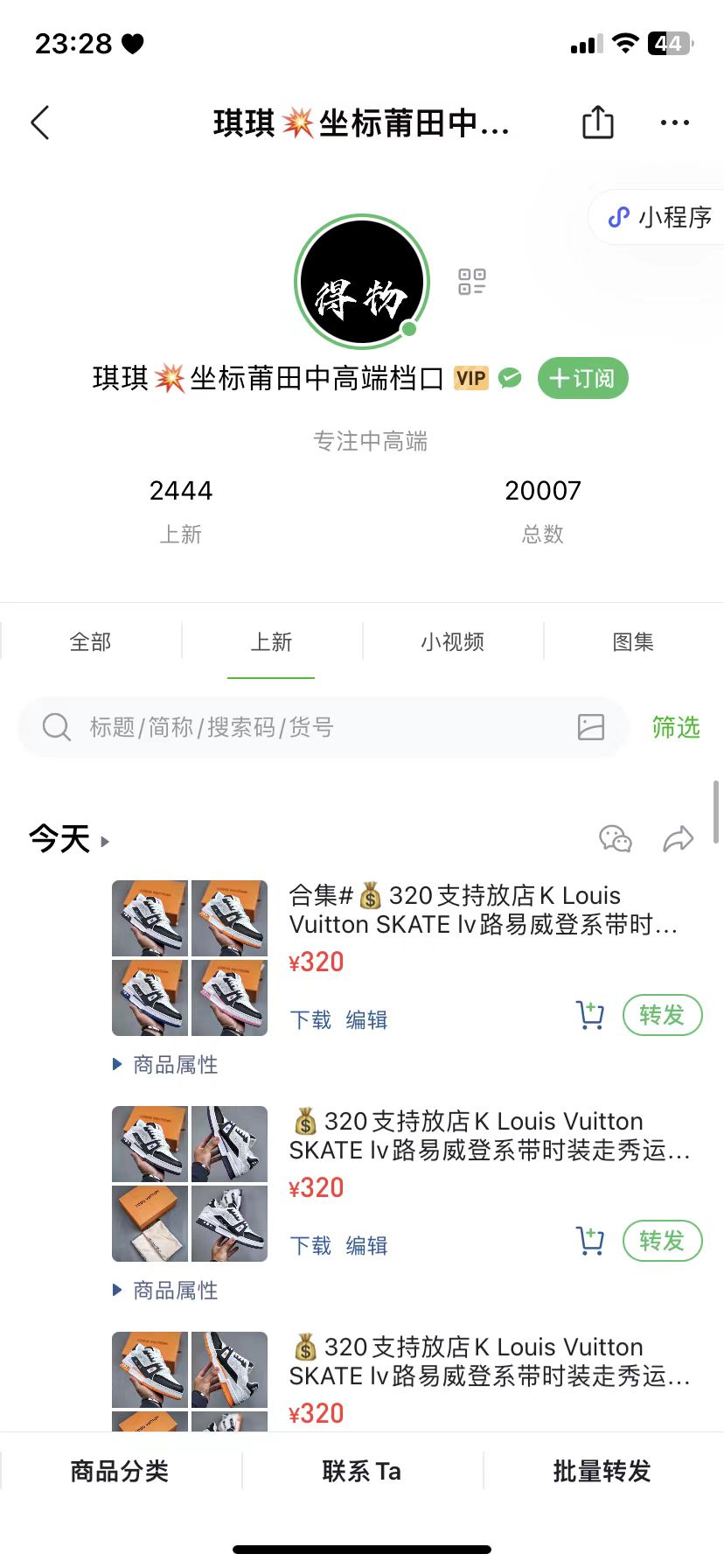Share this shop page
Image resolution: width=724 pixels, height=1568 pixels.
(x=598, y=122)
